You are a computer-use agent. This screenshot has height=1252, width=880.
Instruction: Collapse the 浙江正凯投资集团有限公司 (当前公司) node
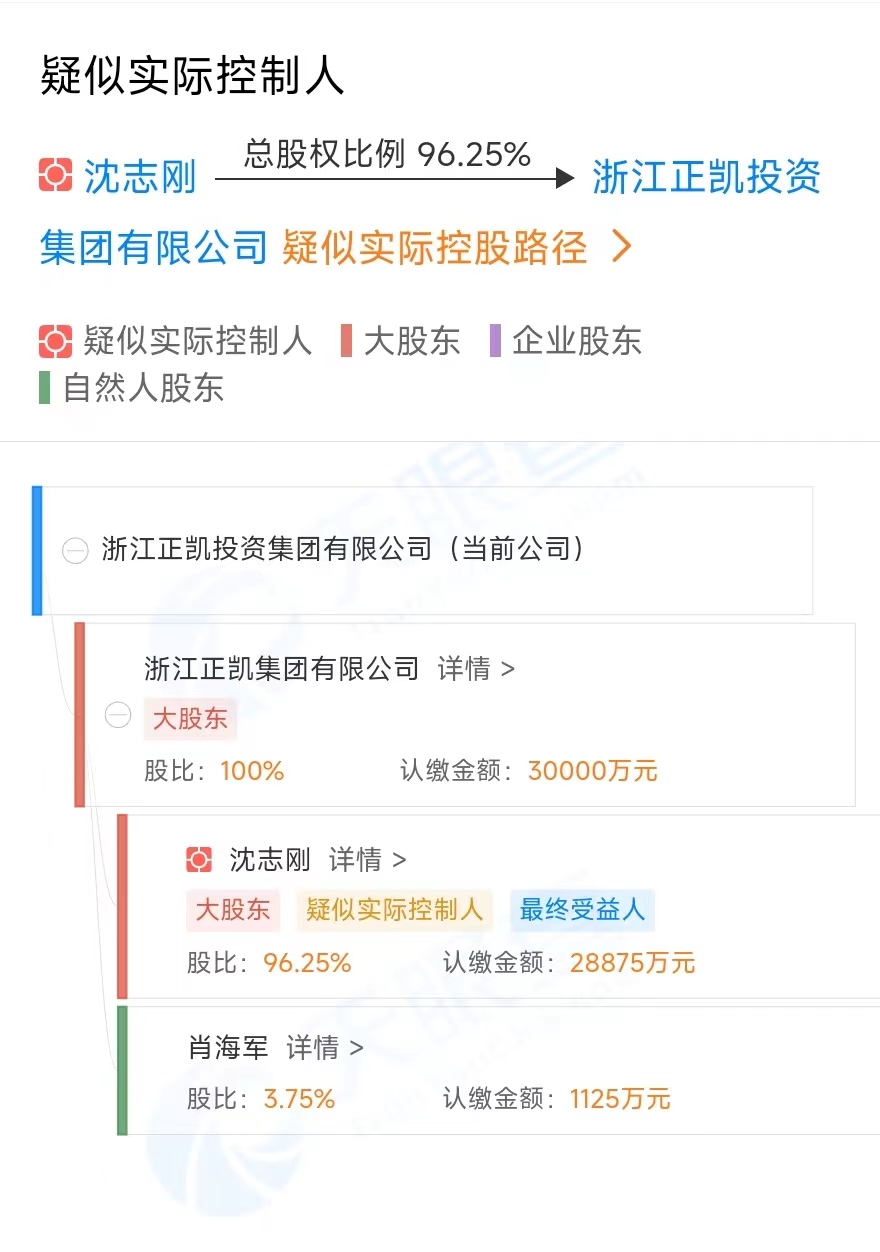[75, 550]
